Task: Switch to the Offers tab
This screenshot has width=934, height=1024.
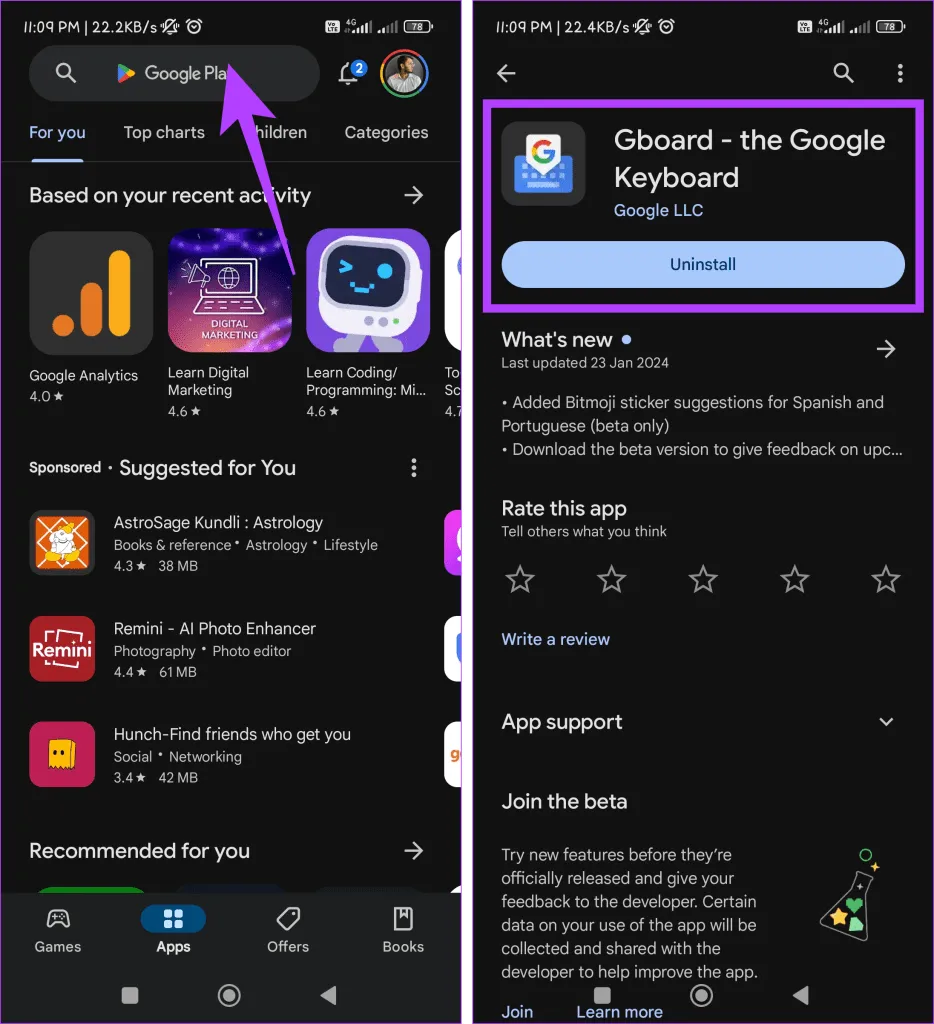Action: coord(288,930)
